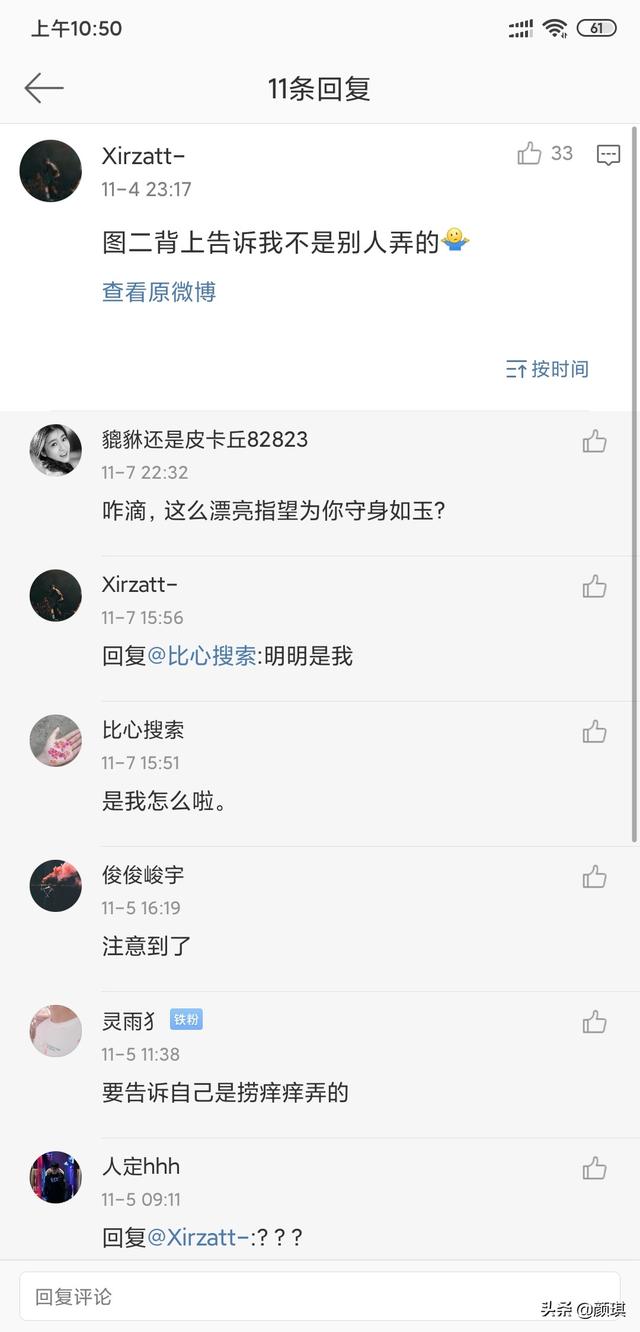Open 人定hhh's profile avatar
640x1332 pixels.
55,1177
